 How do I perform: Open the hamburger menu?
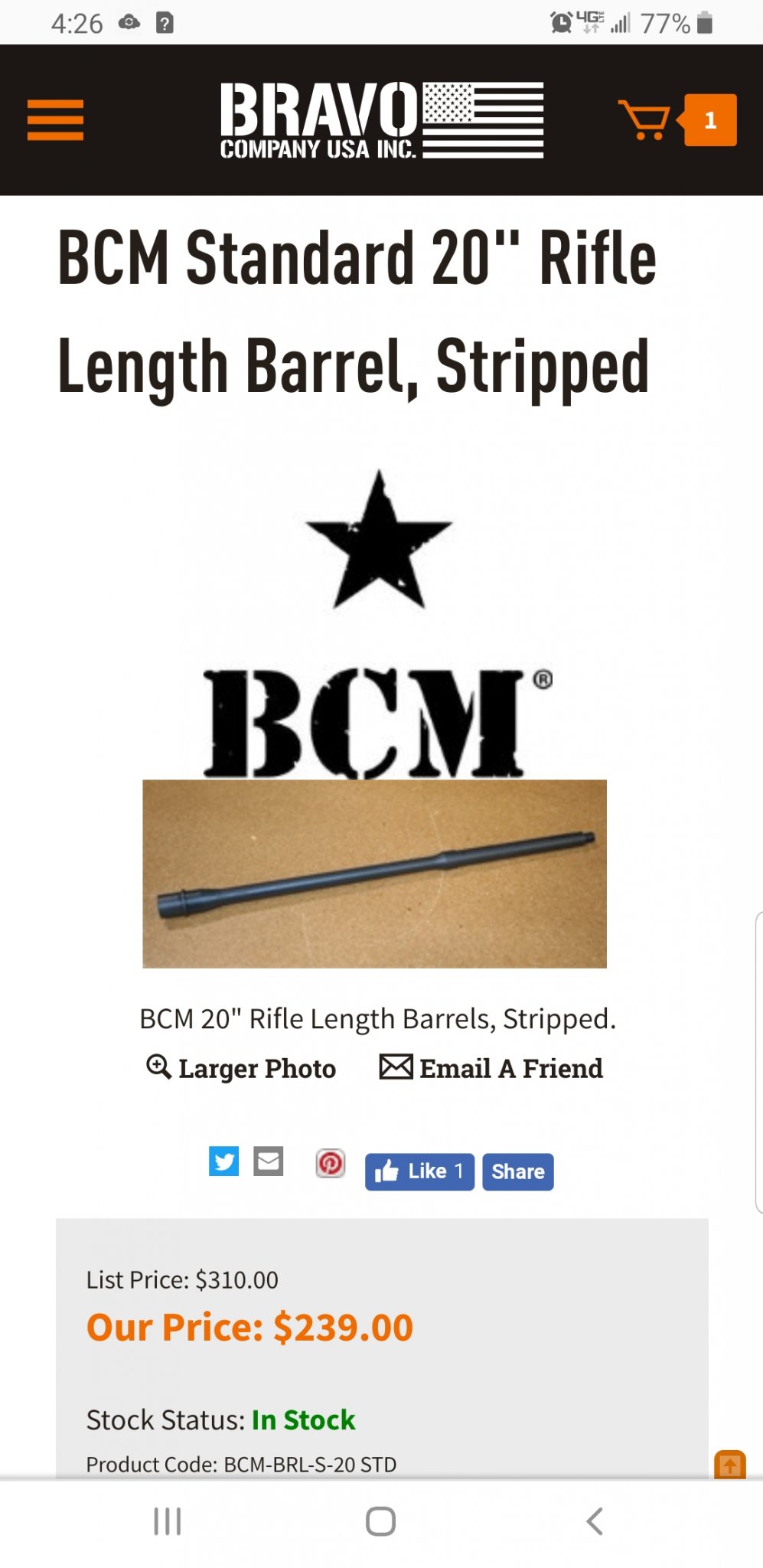(x=55, y=120)
